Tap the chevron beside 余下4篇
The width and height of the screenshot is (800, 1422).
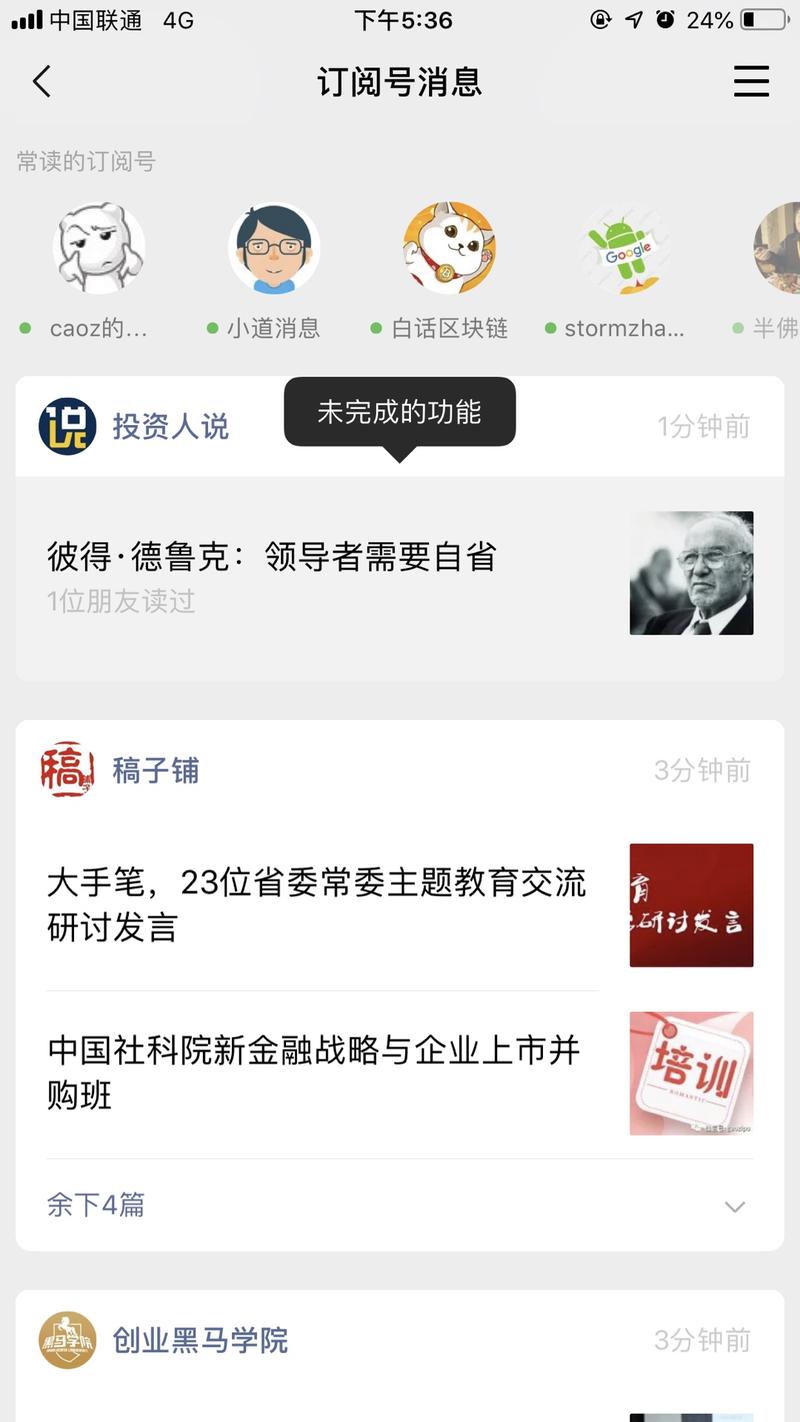[x=736, y=1206]
